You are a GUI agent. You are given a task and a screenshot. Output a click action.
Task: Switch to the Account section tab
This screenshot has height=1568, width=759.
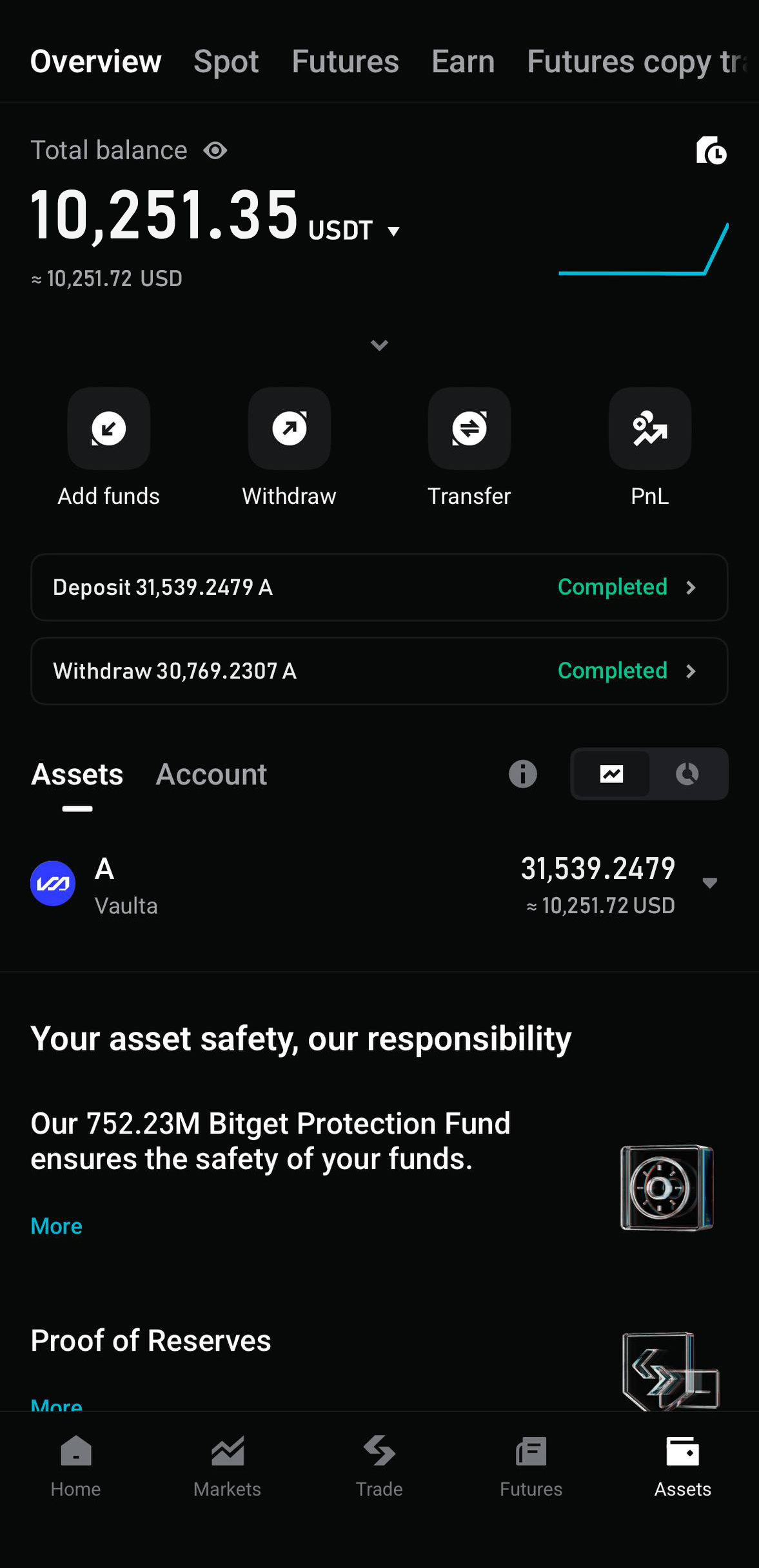pyautogui.click(x=211, y=775)
